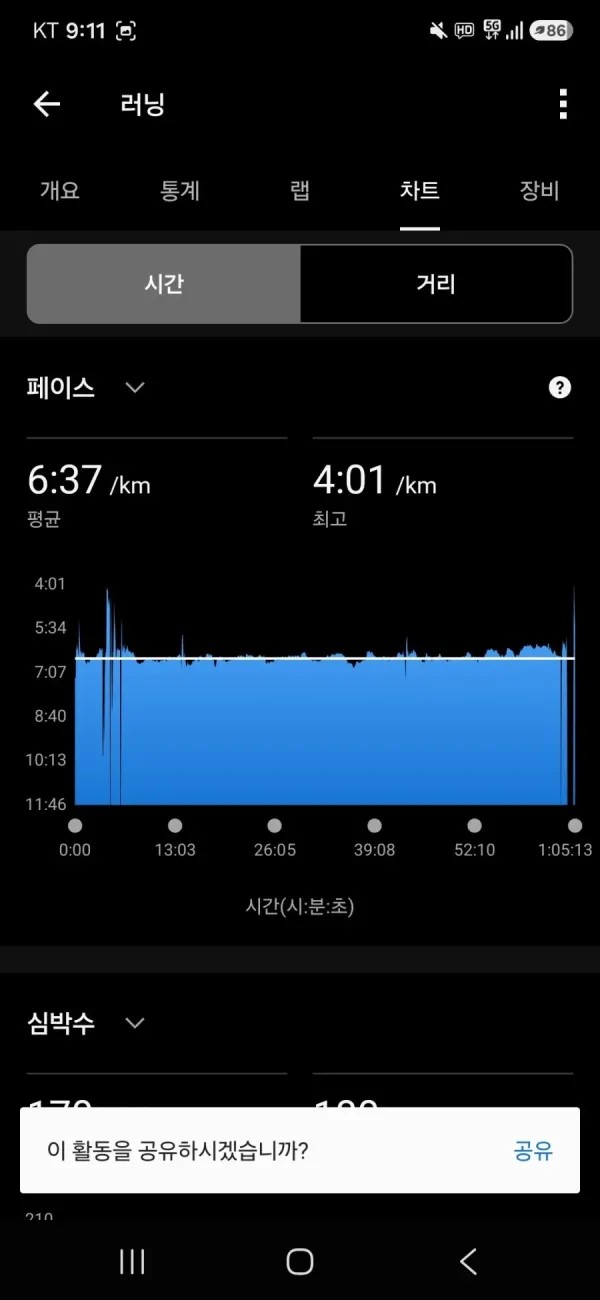Switch to the 통계 tab
Viewport: 600px width, 1300px height.
(180, 190)
